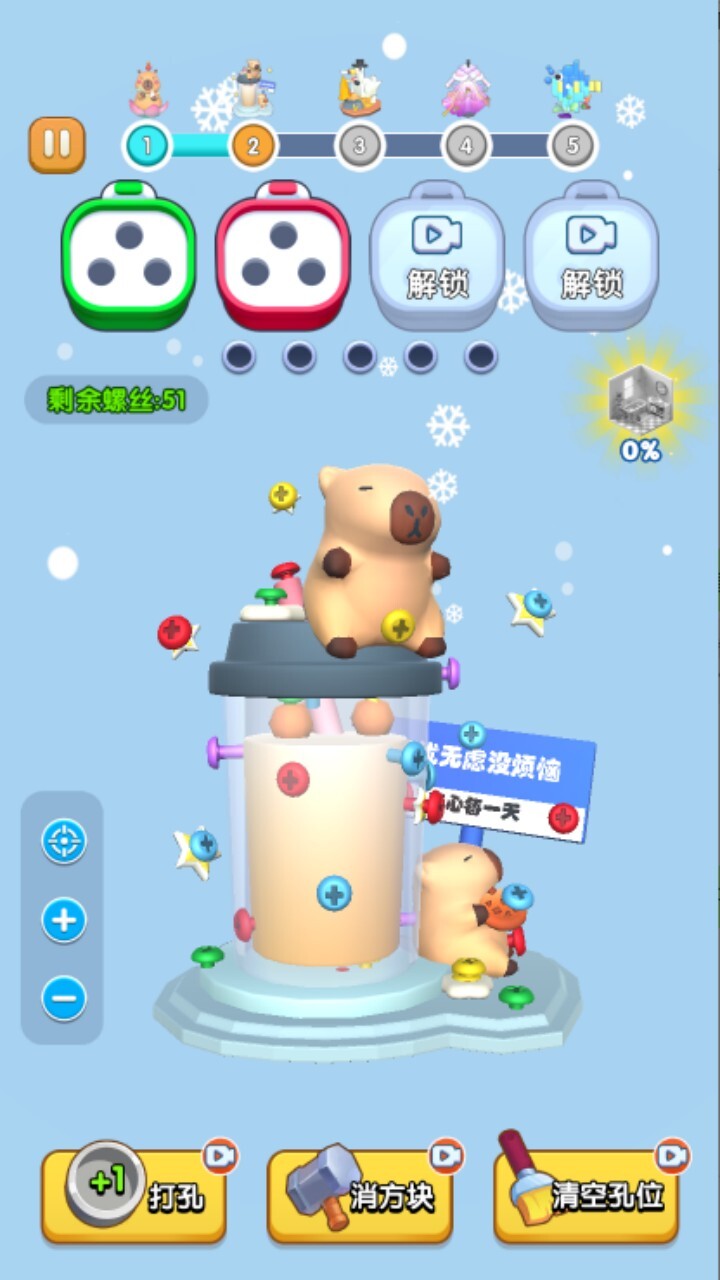This screenshot has height=1280, width=720.
Task: Recenter the model view
Action: point(64,841)
